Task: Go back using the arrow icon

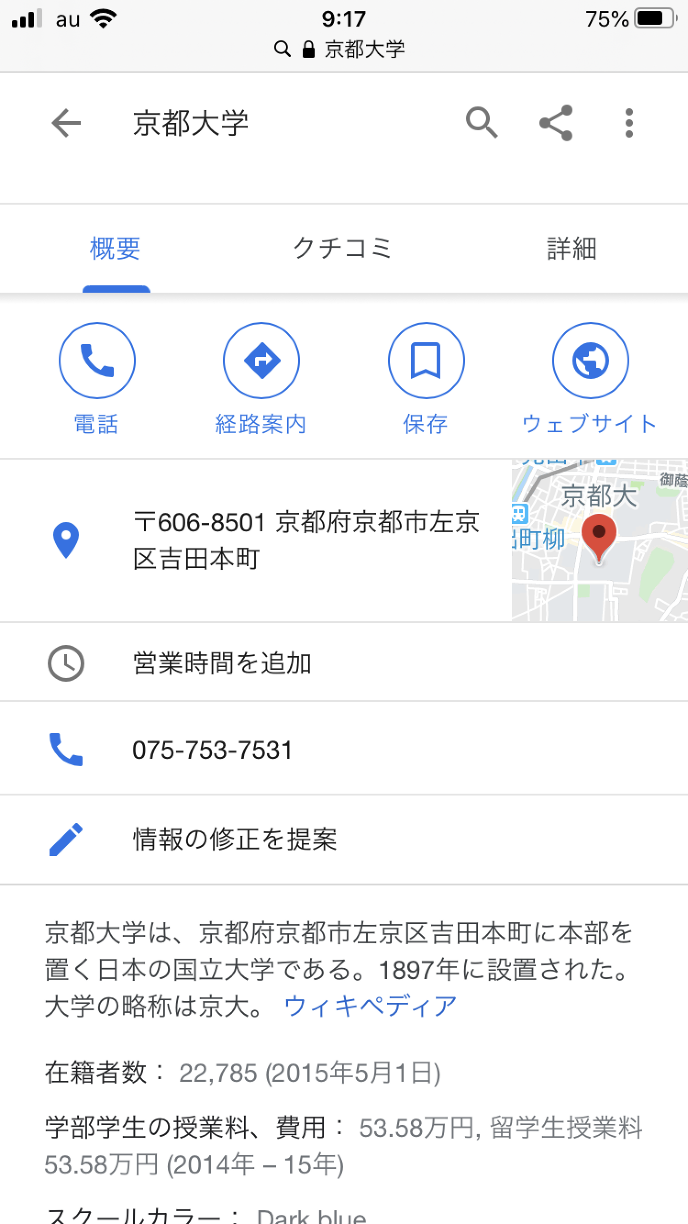Action: (66, 123)
